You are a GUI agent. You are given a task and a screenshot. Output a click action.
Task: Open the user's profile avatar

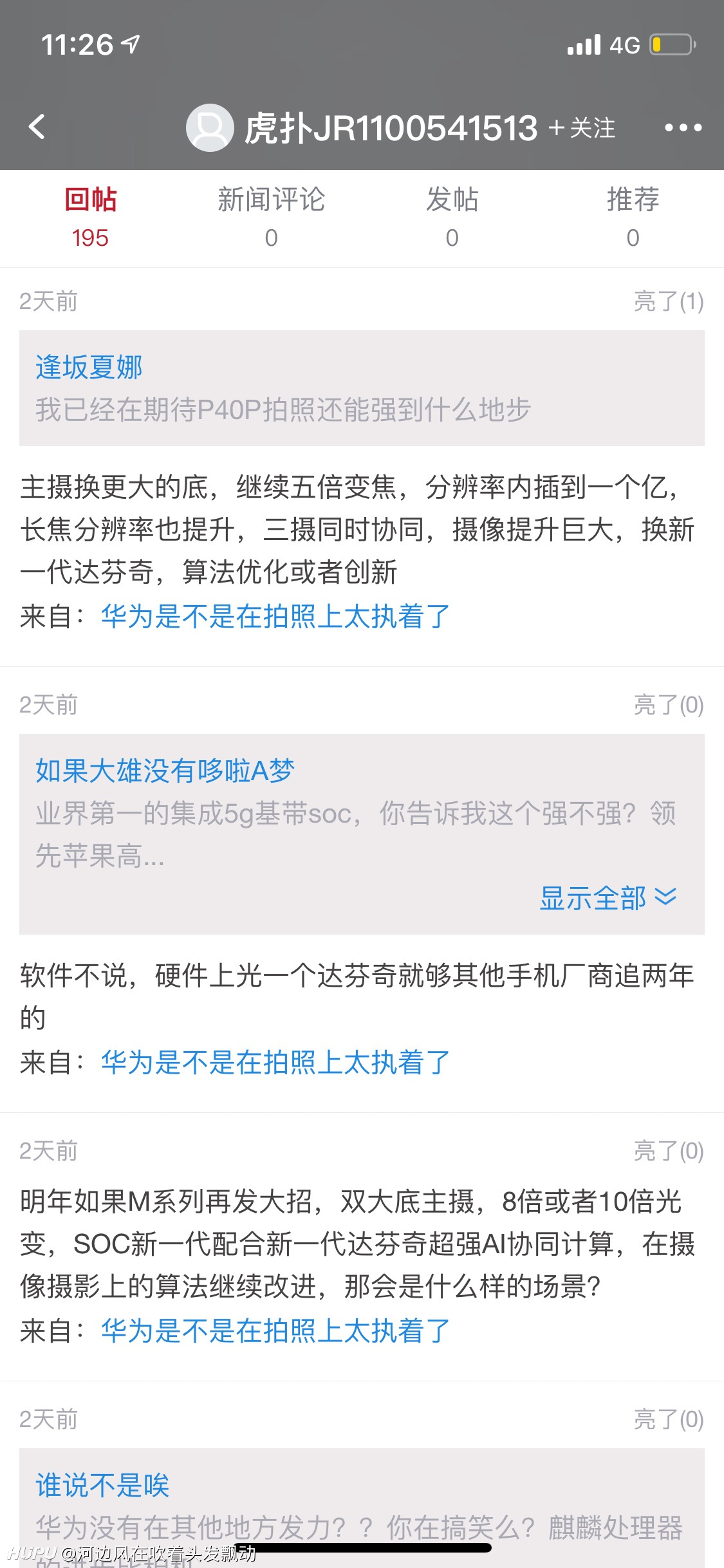pyautogui.click(x=210, y=127)
